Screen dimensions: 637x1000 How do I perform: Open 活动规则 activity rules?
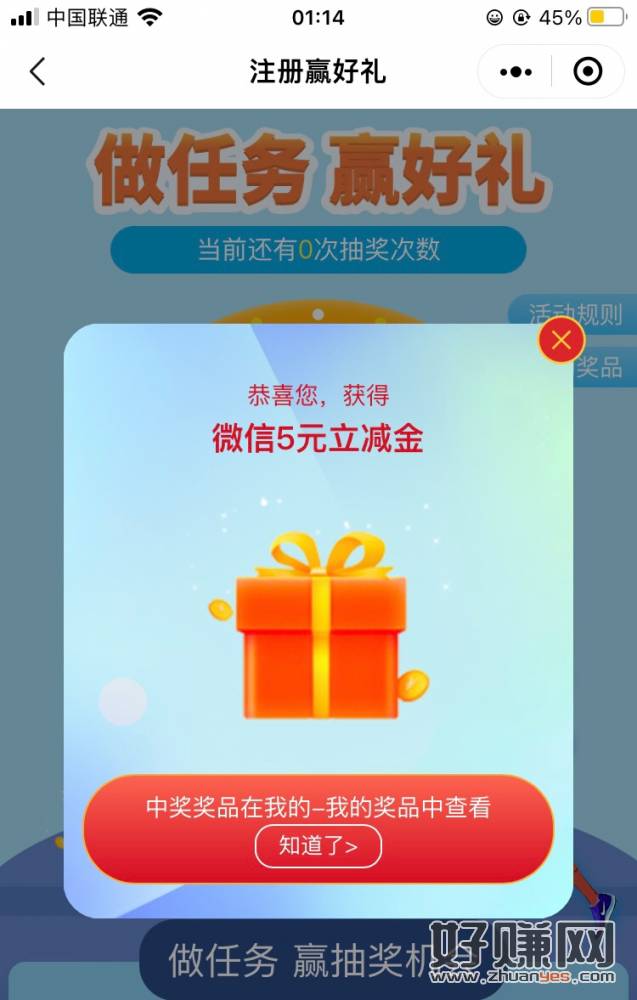(x=575, y=315)
